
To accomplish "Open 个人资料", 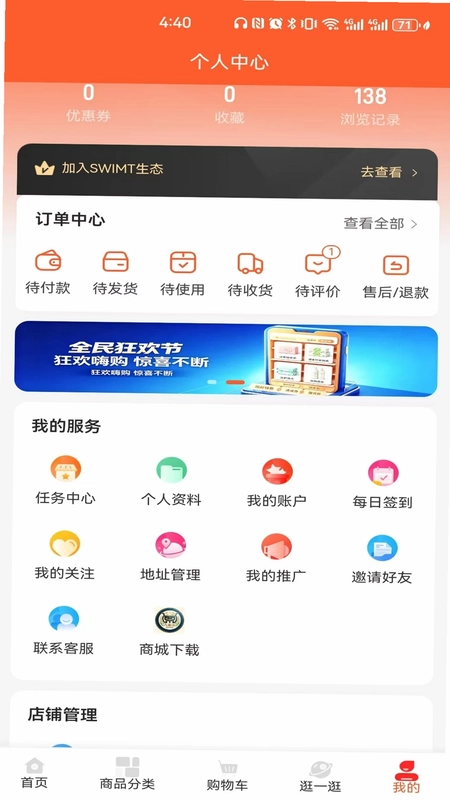I will click(x=171, y=482).
